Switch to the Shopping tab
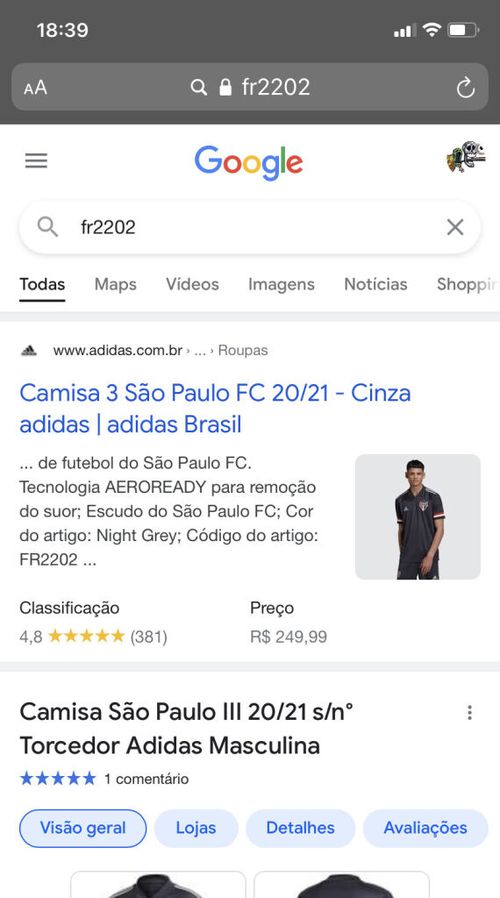 point(467,284)
